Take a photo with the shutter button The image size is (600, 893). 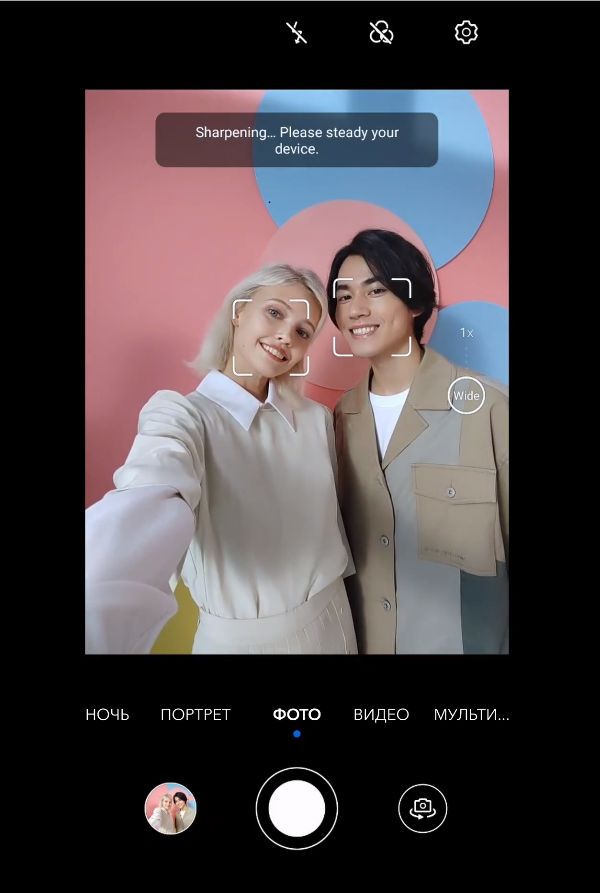pyautogui.click(x=296, y=808)
